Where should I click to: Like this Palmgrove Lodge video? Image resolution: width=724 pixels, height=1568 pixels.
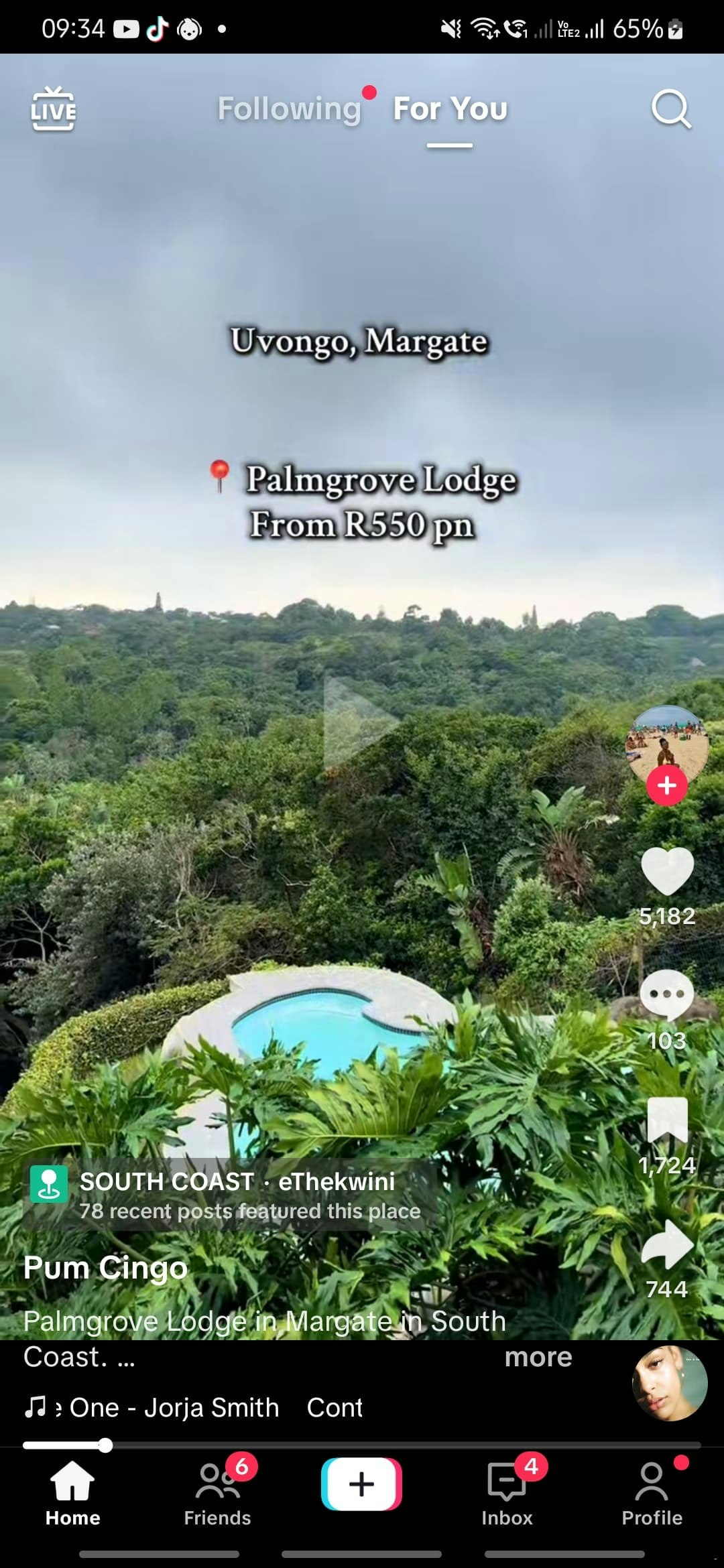pos(667,871)
